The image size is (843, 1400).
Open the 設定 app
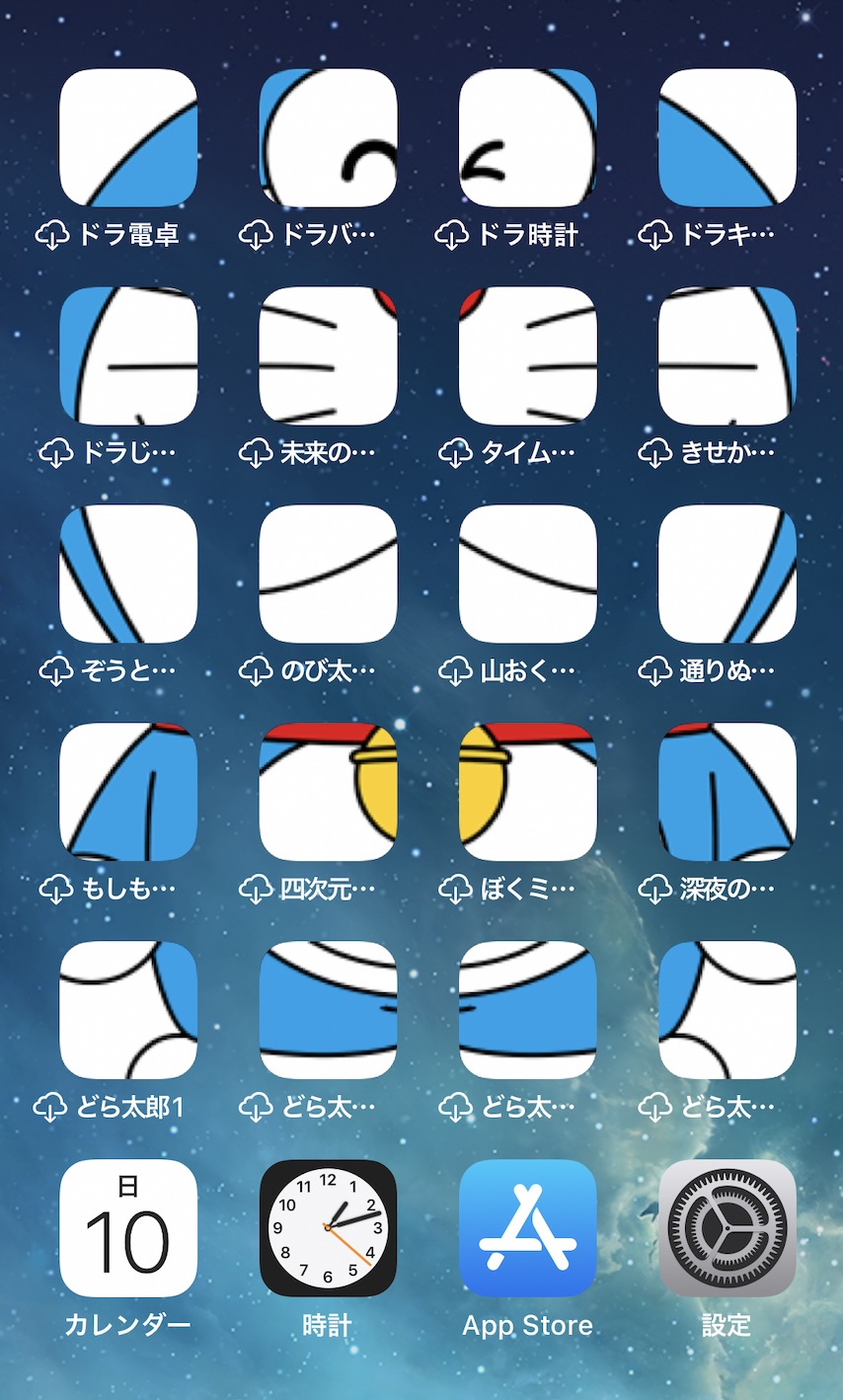727,1228
